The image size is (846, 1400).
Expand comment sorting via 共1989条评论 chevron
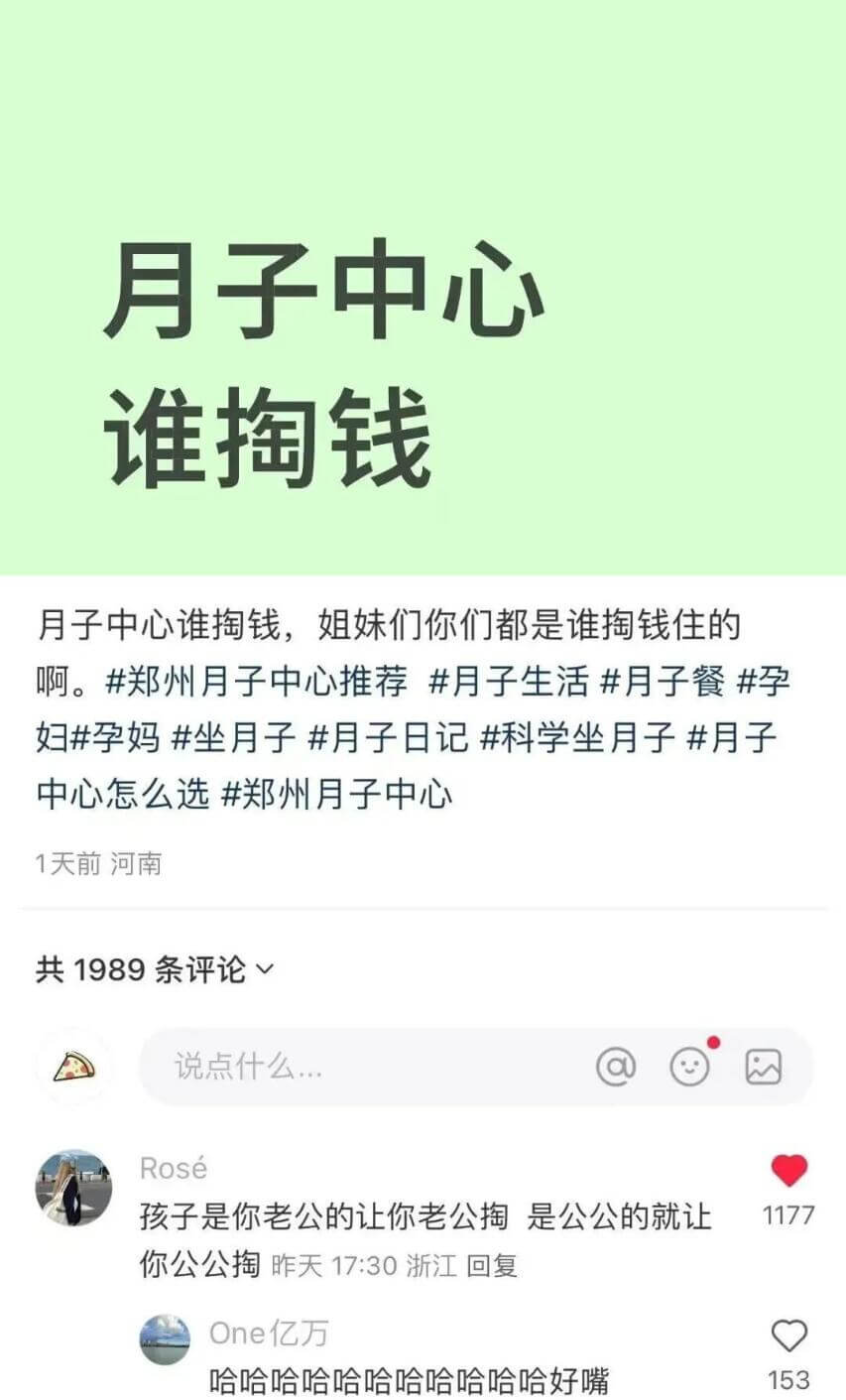[x=263, y=971]
